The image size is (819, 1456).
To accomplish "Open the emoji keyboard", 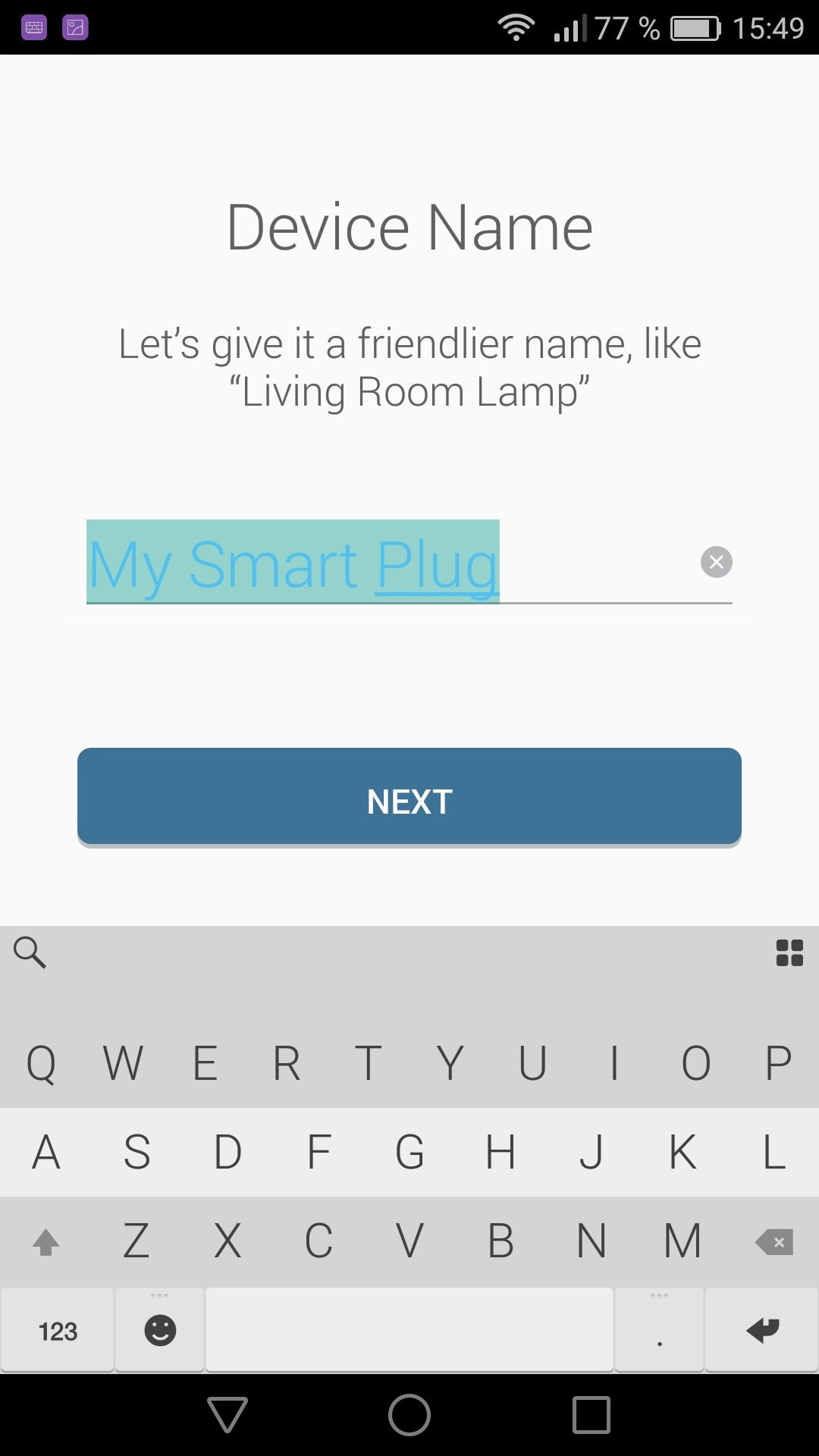I will click(160, 1330).
